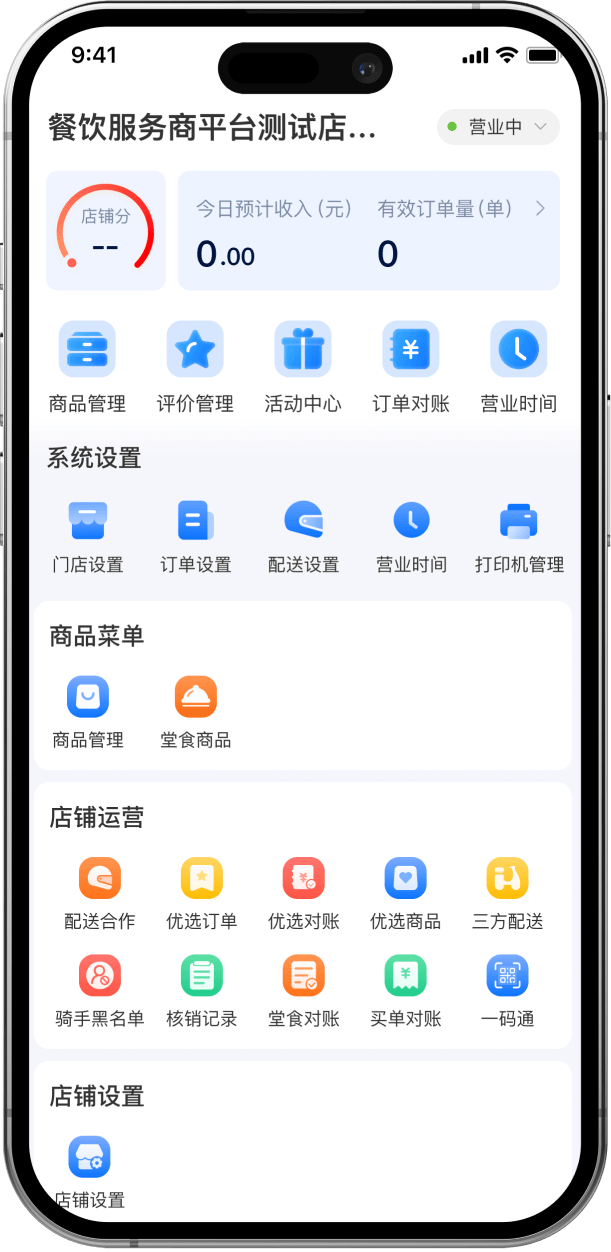Open 配送设置 delivery settings
The image size is (611, 1252).
tap(304, 536)
